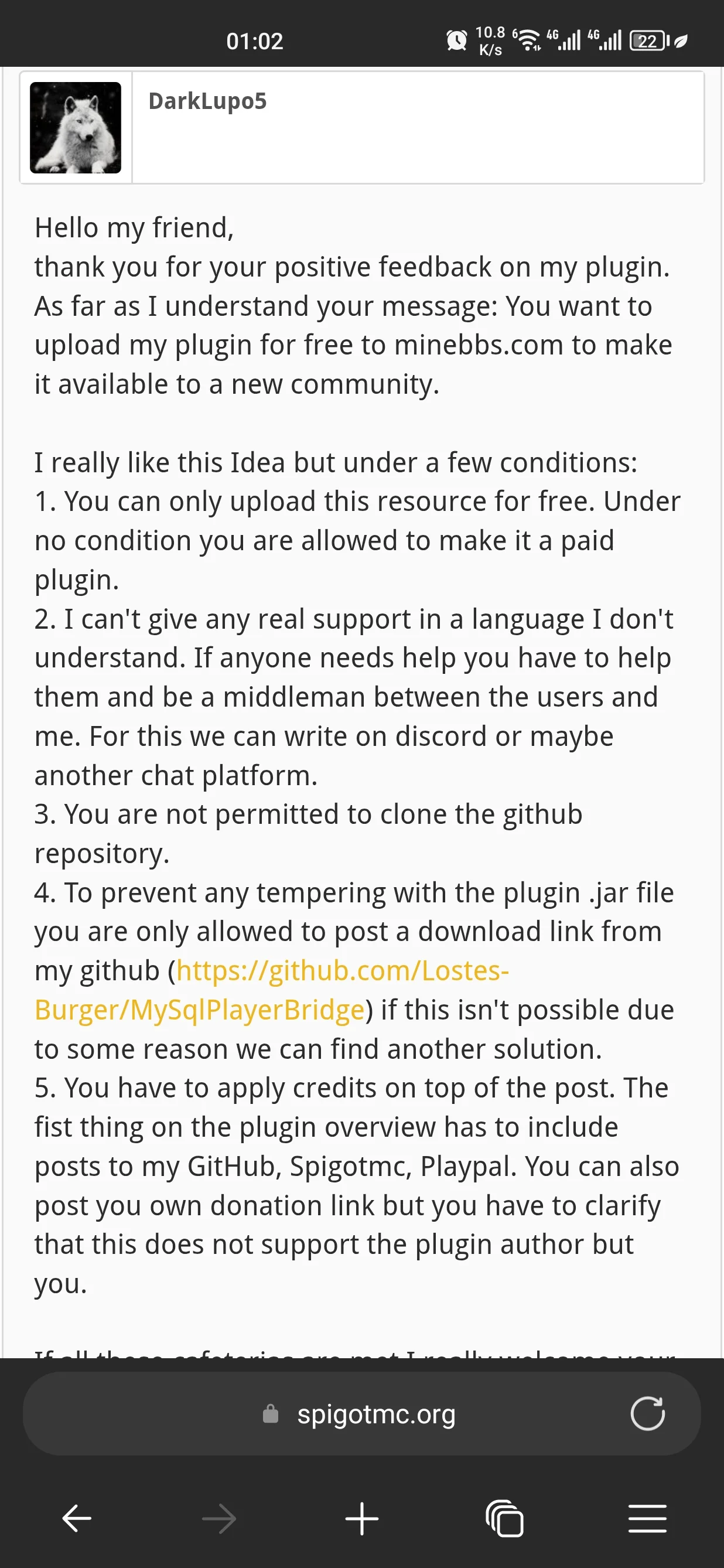
Task: Go back to the previous page
Action: click(x=77, y=1518)
